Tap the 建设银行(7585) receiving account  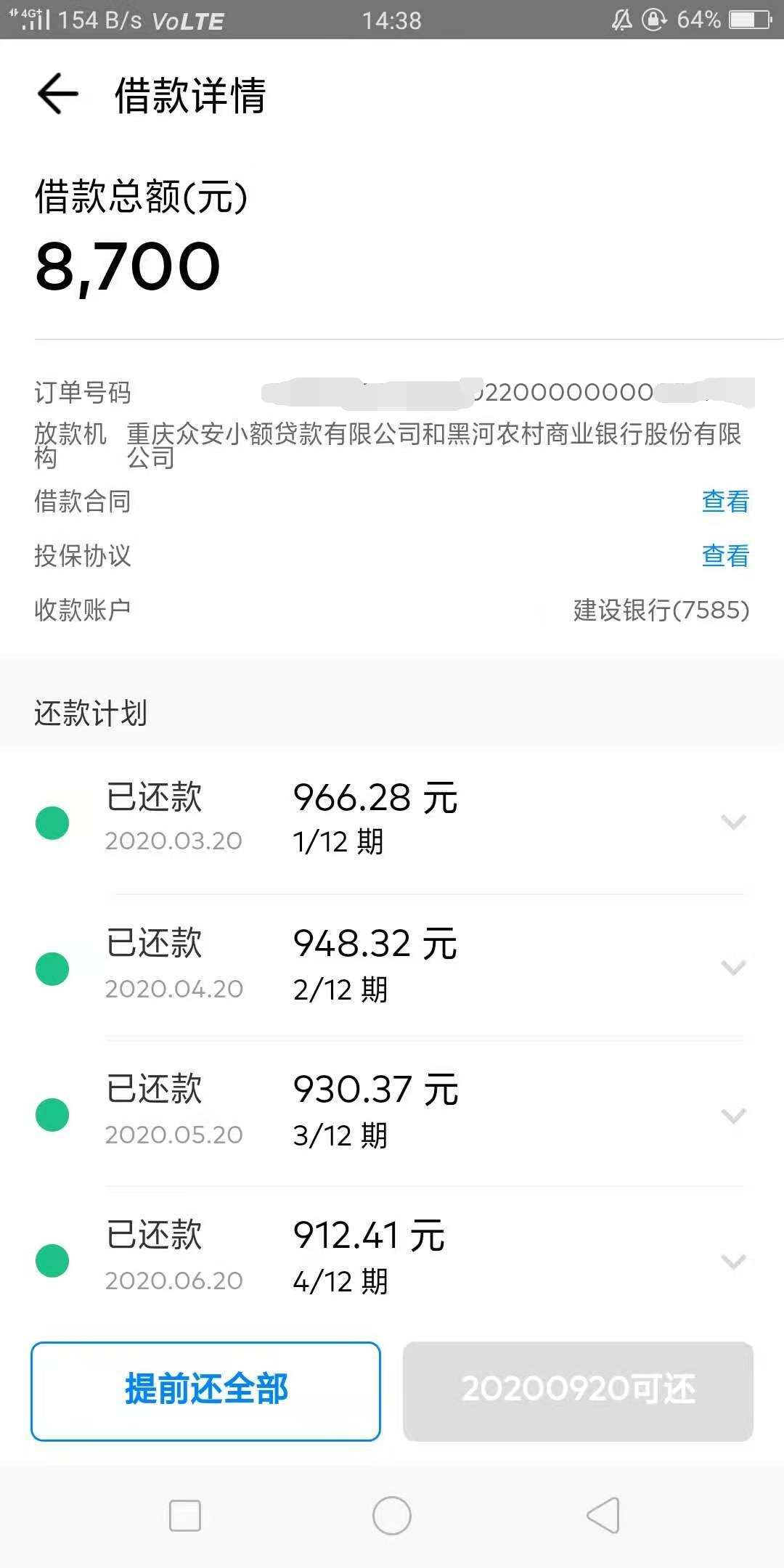[659, 611]
